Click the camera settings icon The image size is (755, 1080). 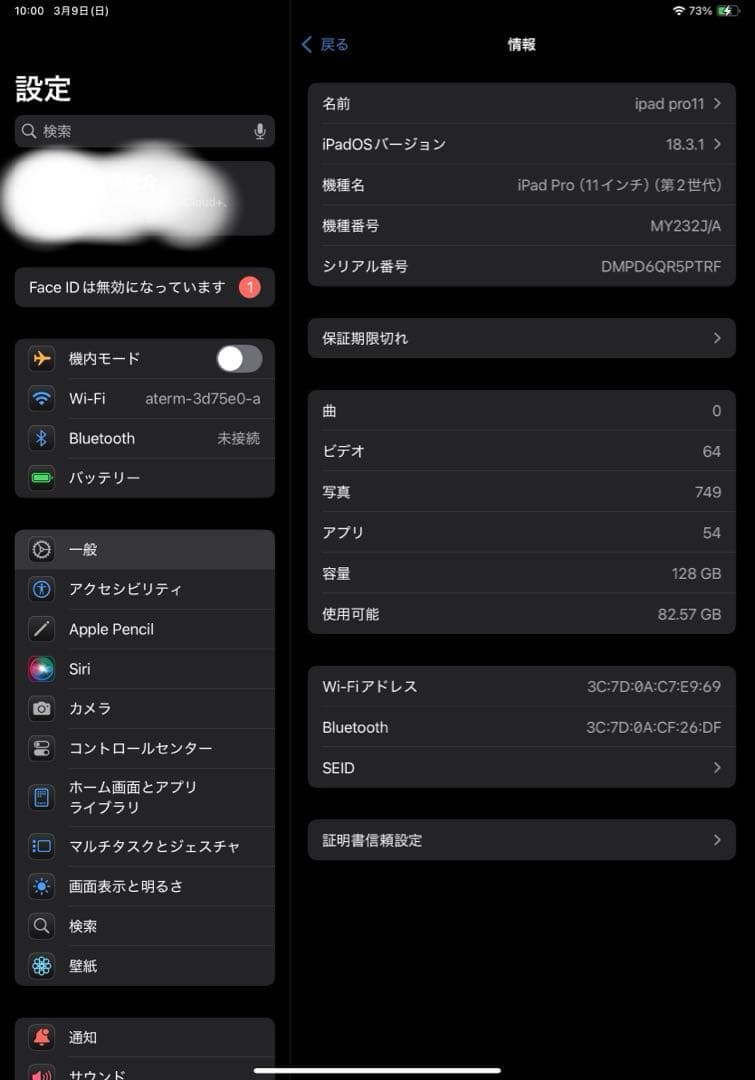[x=41, y=708]
